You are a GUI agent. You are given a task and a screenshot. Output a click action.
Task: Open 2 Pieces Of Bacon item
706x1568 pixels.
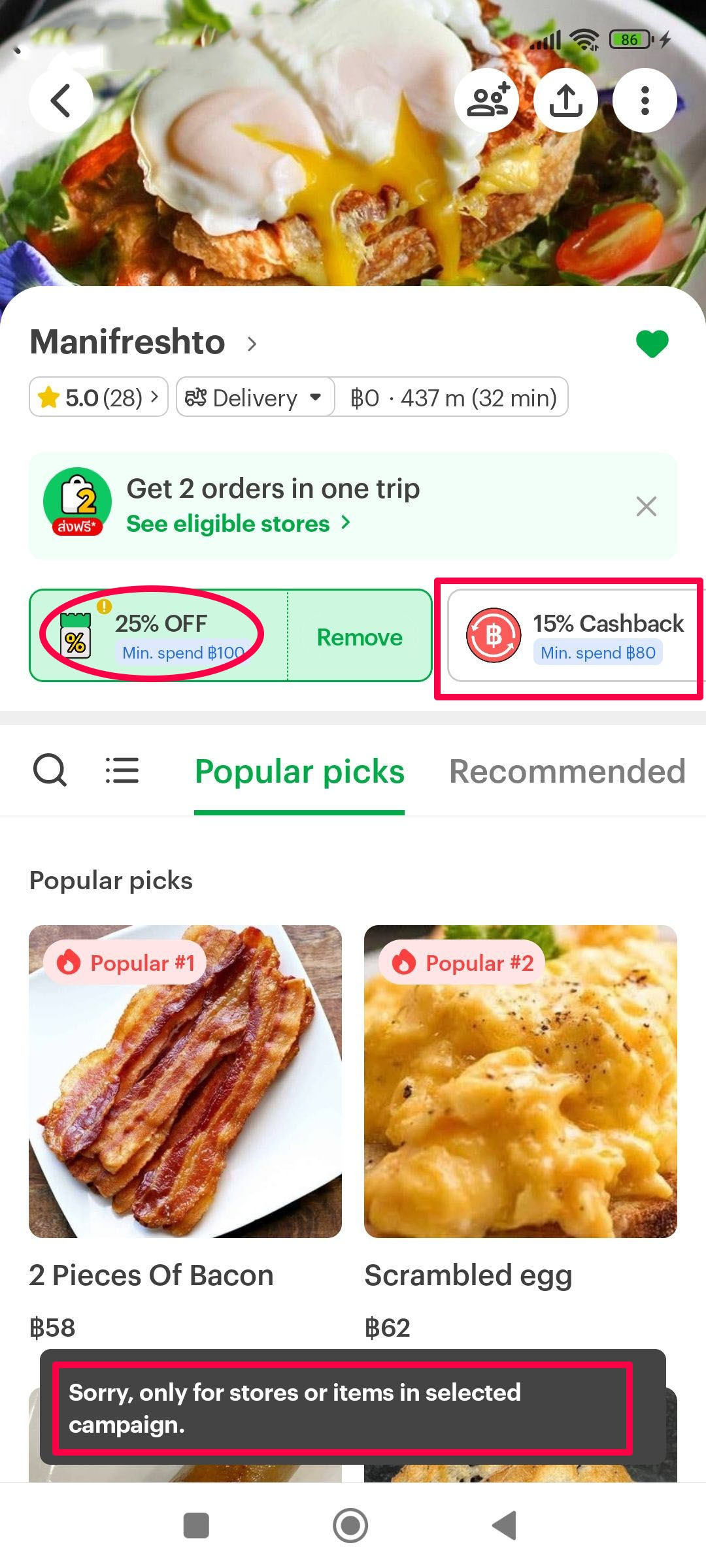[x=185, y=1081]
